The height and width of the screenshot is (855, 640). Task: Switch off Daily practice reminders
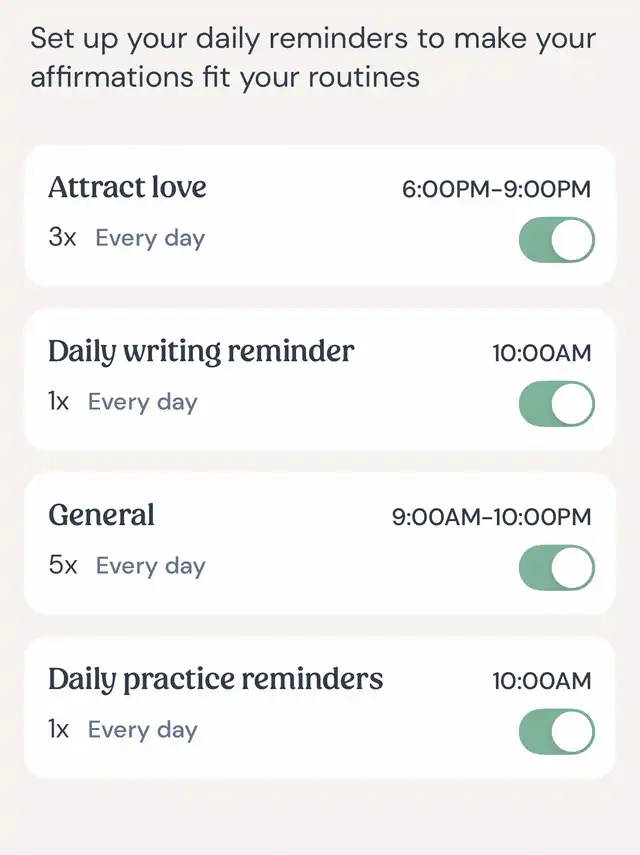(556, 733)
